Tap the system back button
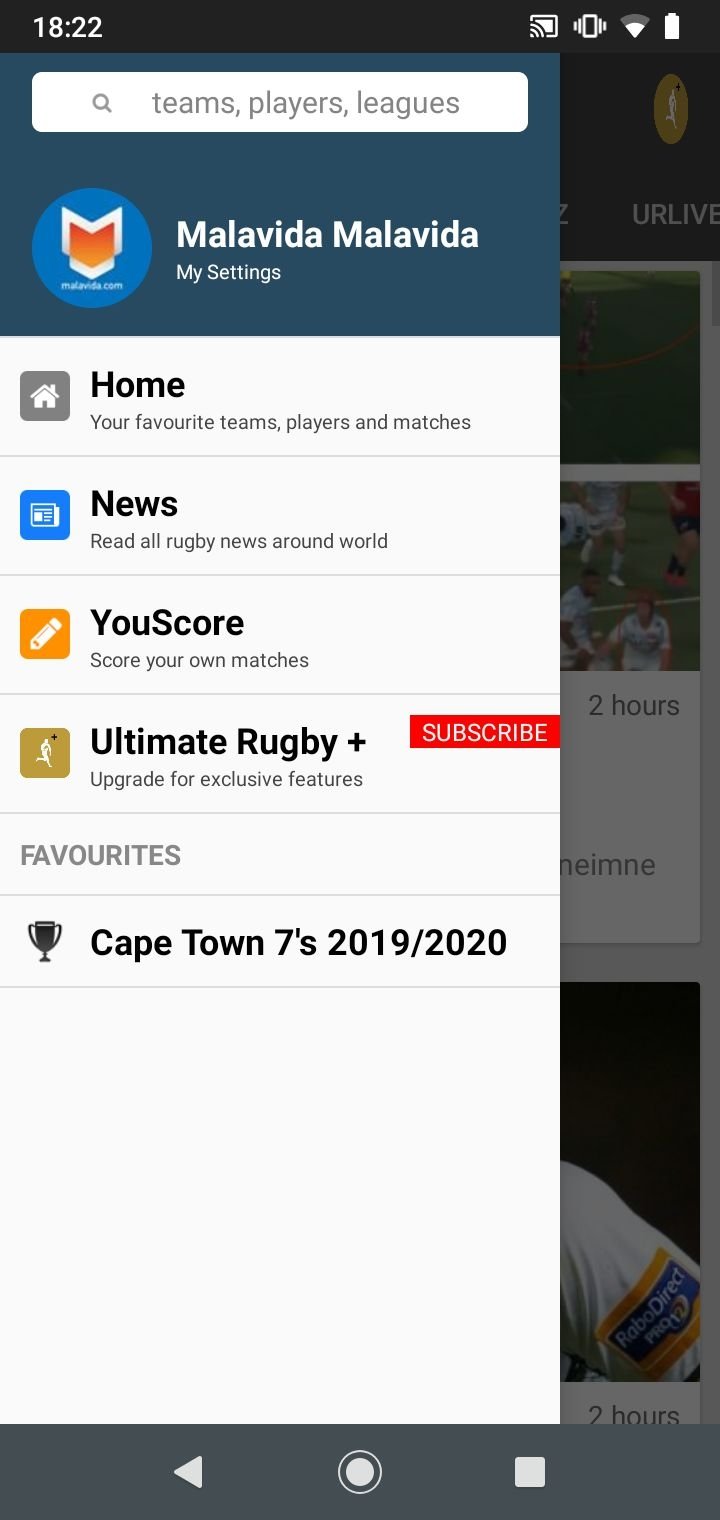720x1520 pixels. tap(188, 1472)
